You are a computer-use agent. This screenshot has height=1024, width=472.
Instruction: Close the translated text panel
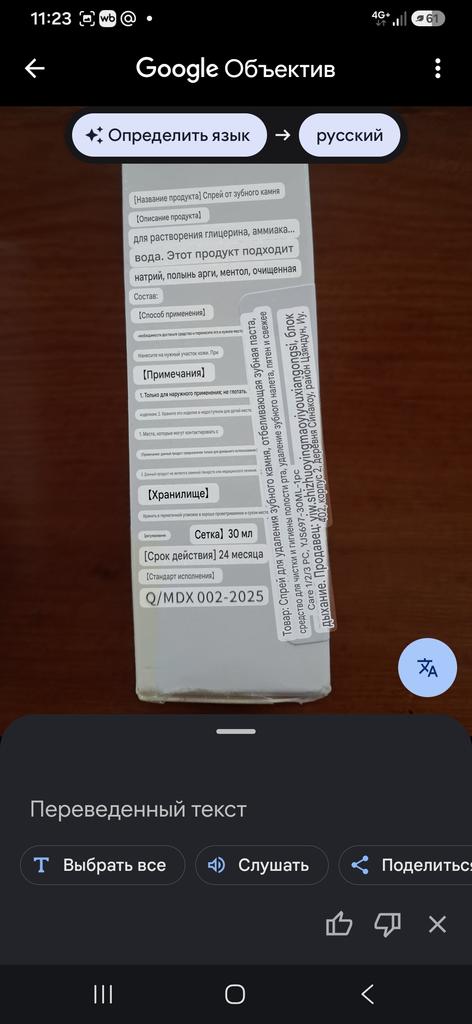437,924
